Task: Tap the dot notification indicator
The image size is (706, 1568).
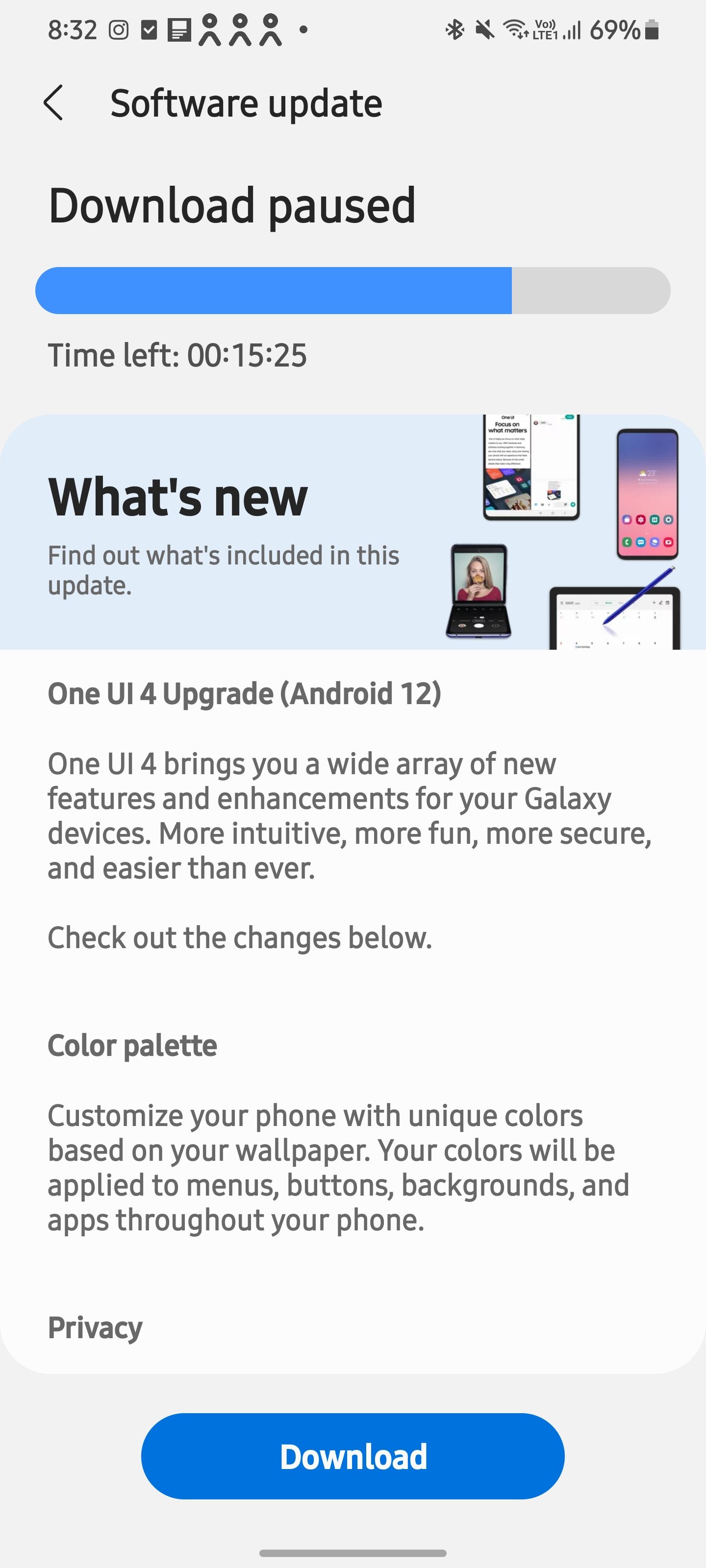Action: (303, 29)
